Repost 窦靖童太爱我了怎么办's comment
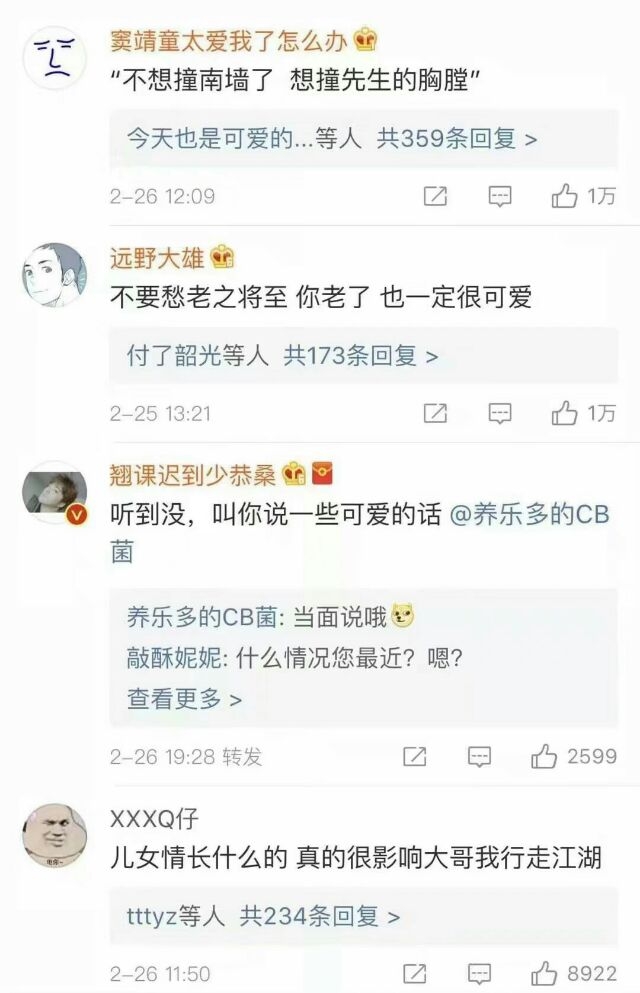The height and width of the screenshot is (993, 640). coord(435,196)
